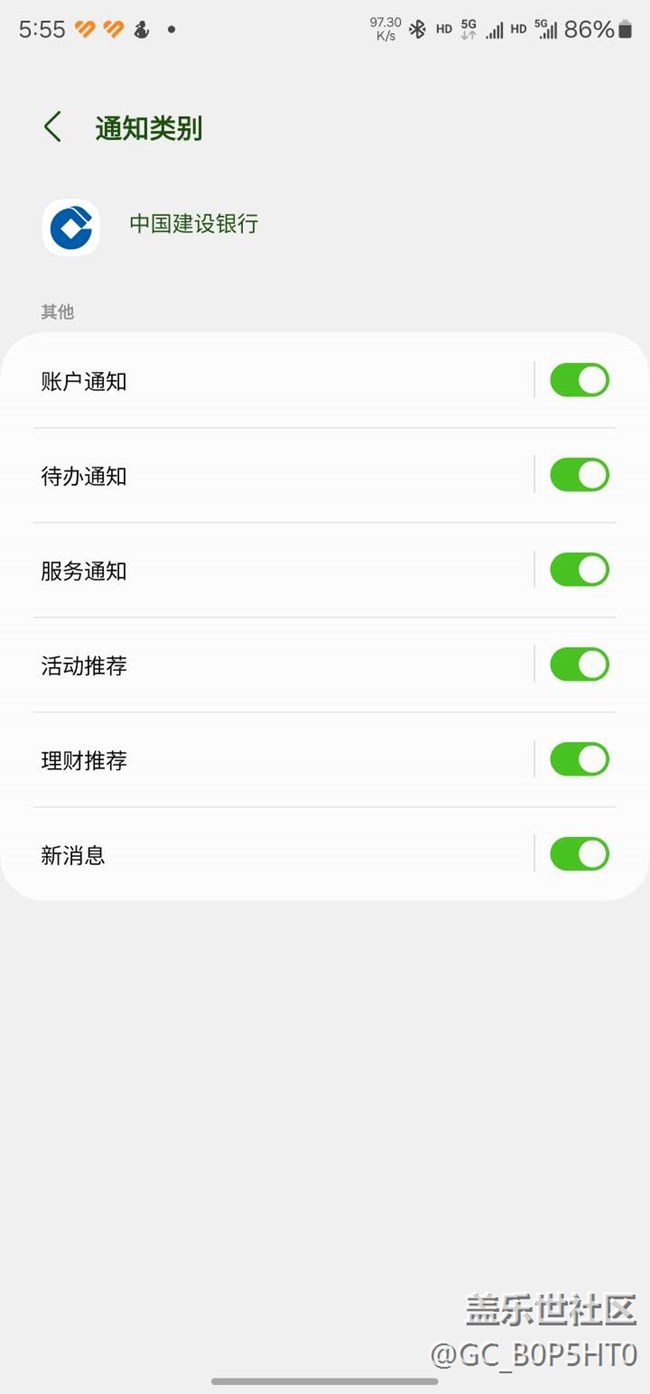
Task: Disable the 待办通知 toggle
Action: click(x=579, y=475)
